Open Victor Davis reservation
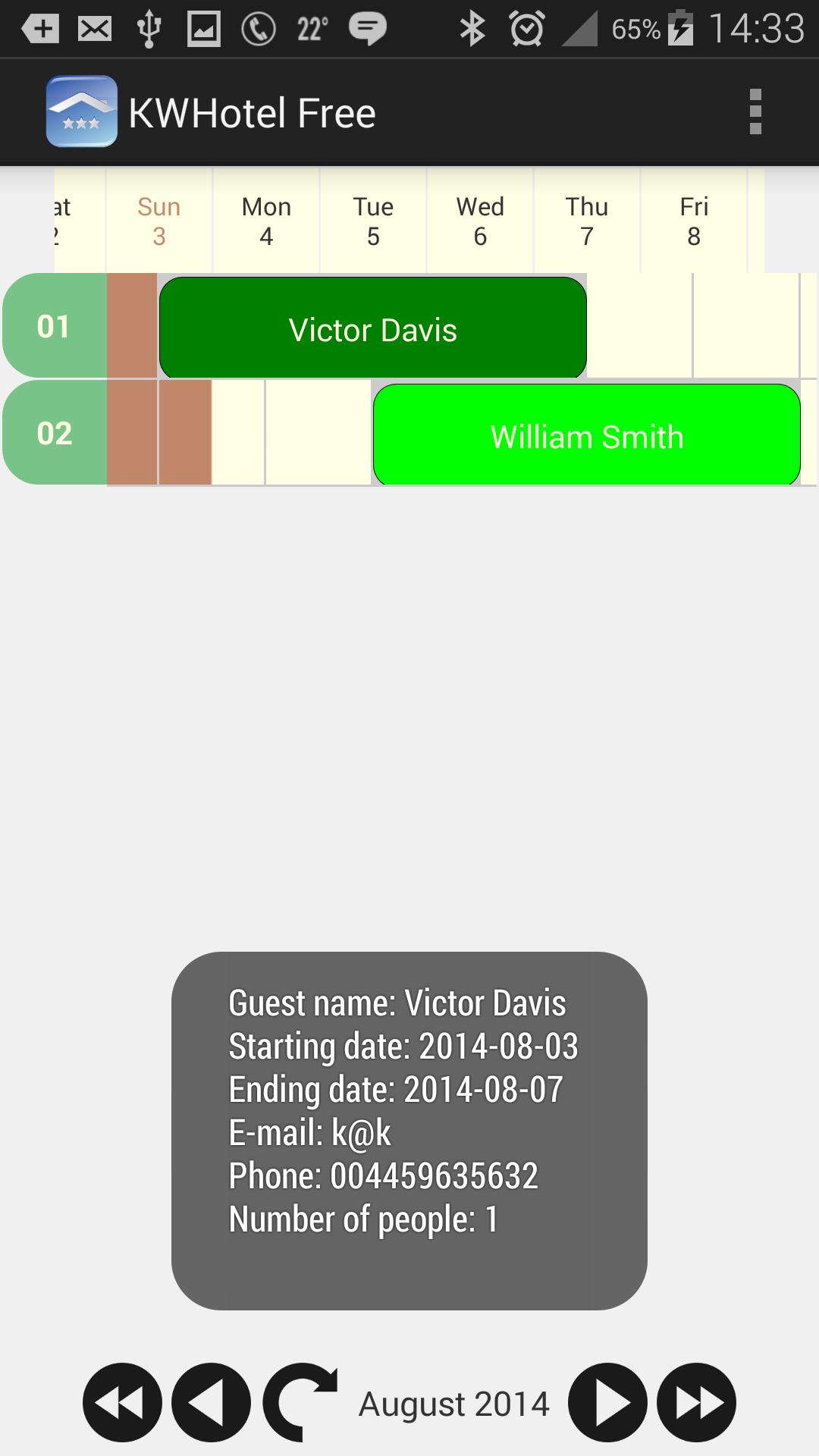This screenshot has height=1456, width=819. point(372,328)
